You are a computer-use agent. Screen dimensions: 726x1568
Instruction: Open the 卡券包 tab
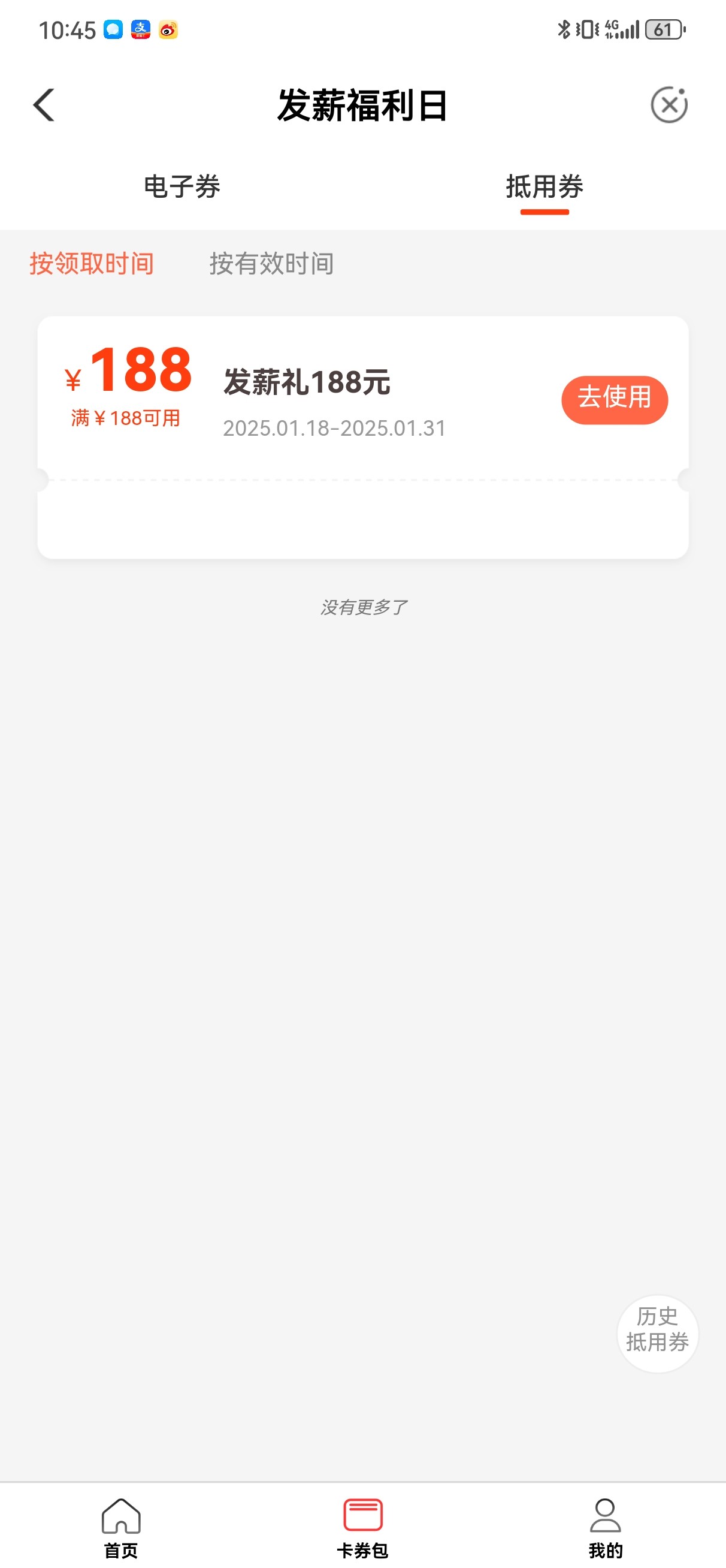(x=362, y=1527)
